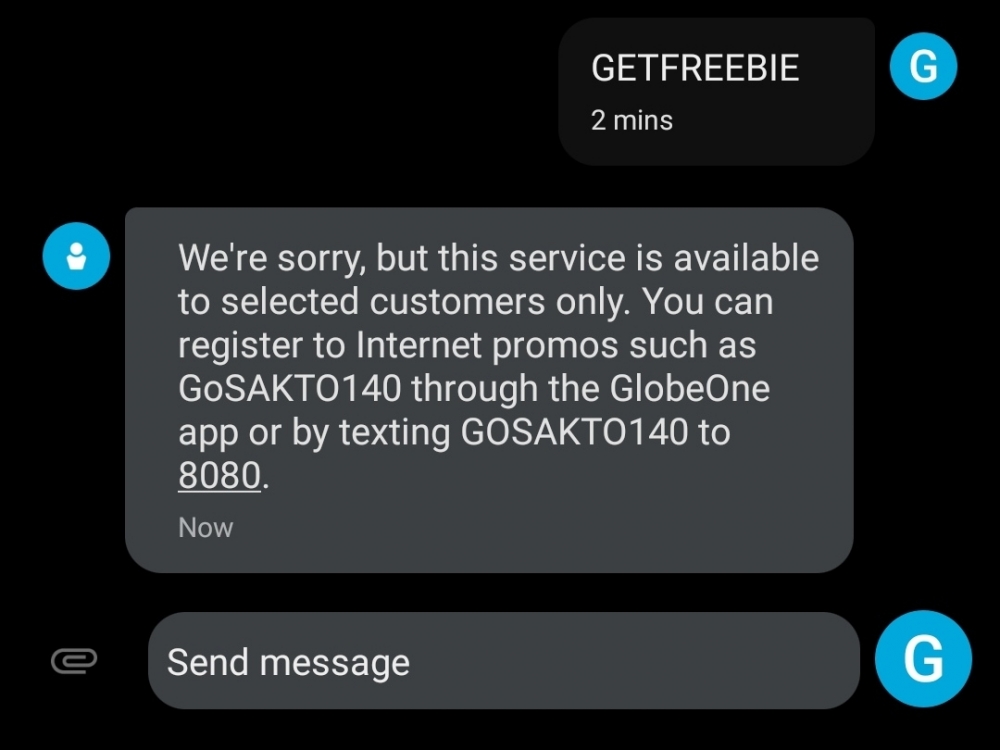
Task: Focus the Send message text field
Action: tap(500, 661)
